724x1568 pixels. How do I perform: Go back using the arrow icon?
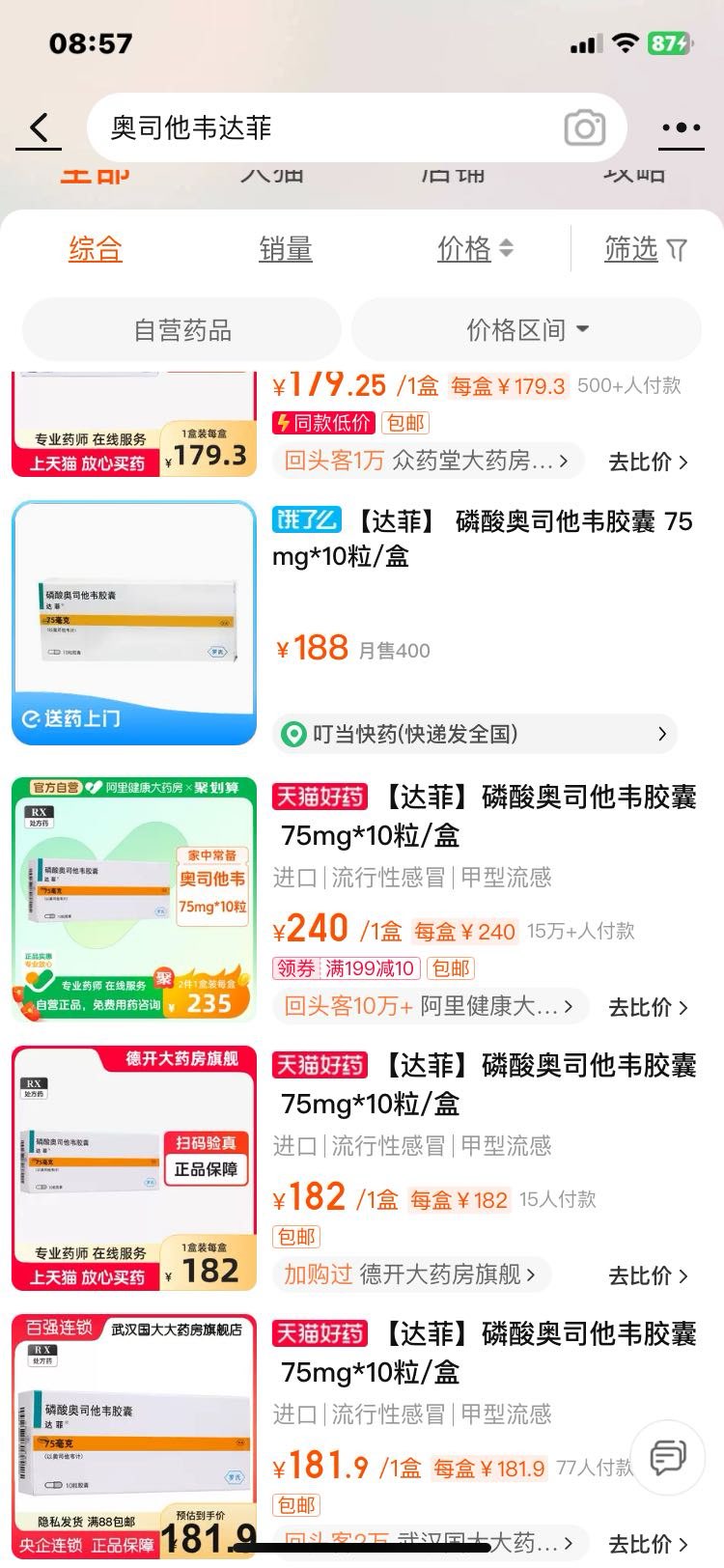coord(39,127)
